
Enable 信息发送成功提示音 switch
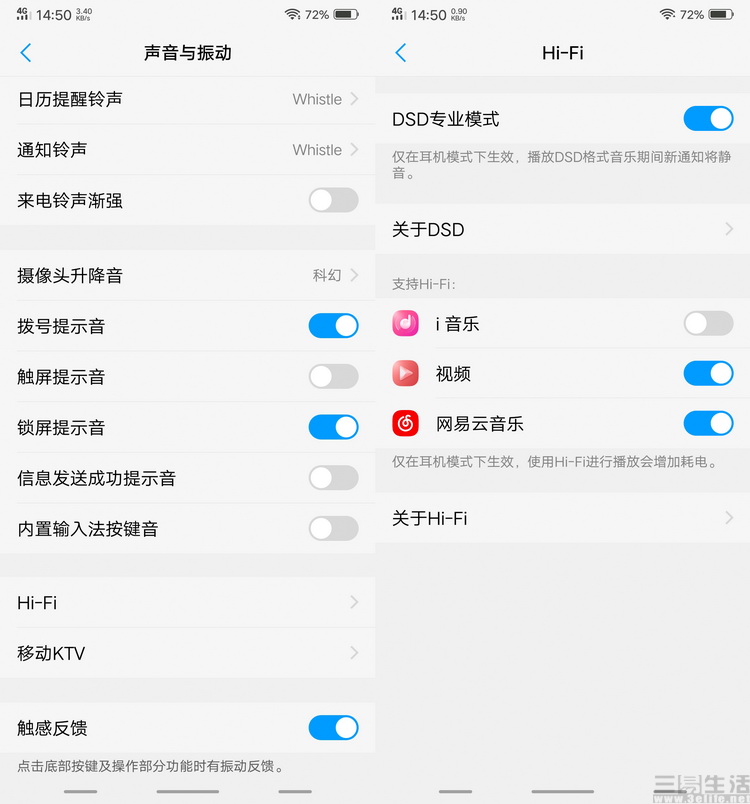pyautogui.click(x=333, y=478)
